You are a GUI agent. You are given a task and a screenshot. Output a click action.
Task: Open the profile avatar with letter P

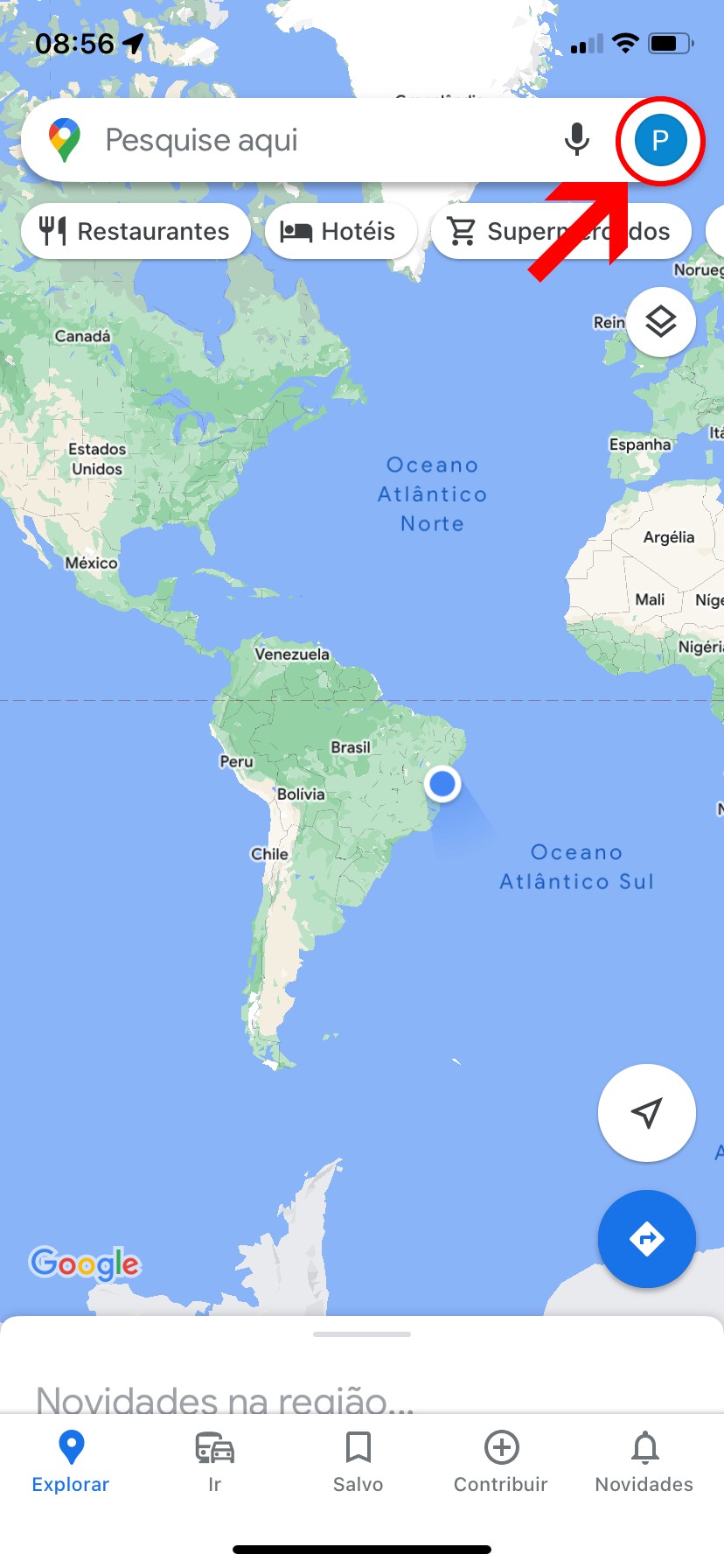coord(660,140)
